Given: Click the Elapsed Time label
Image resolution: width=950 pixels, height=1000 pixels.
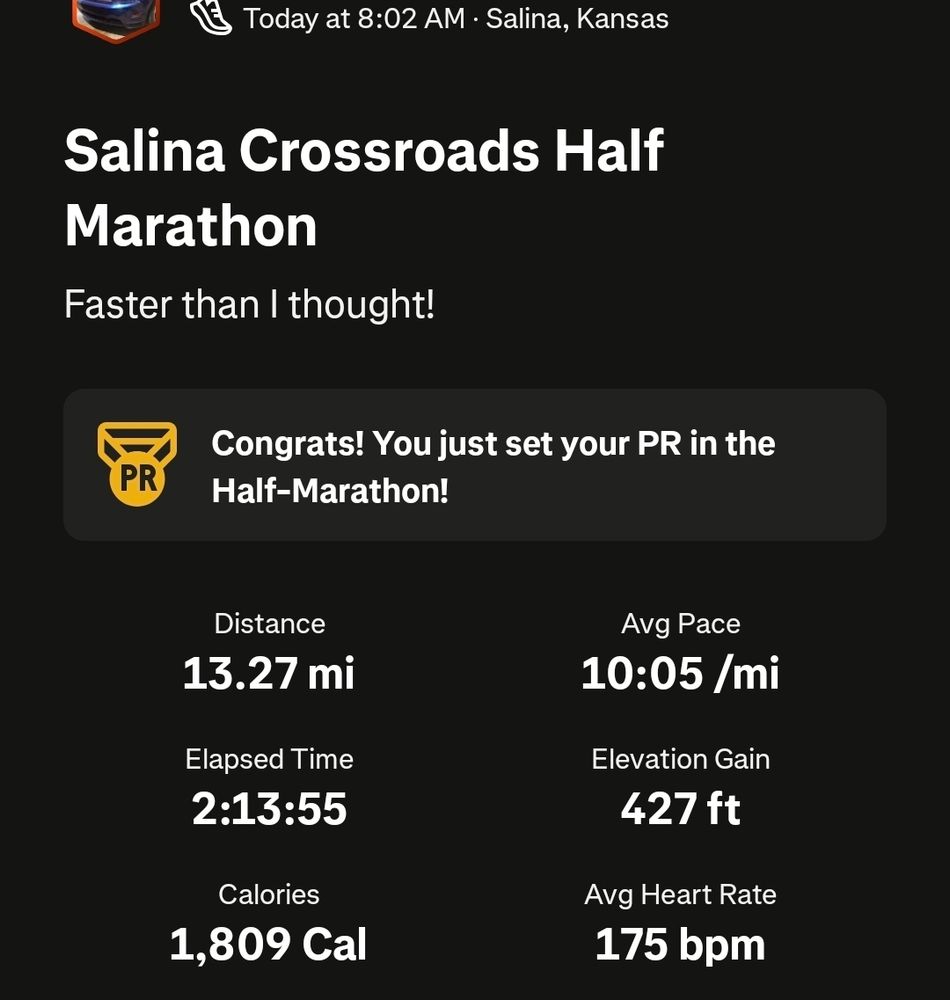Looking at the screenshot, I should pos(268,759).
